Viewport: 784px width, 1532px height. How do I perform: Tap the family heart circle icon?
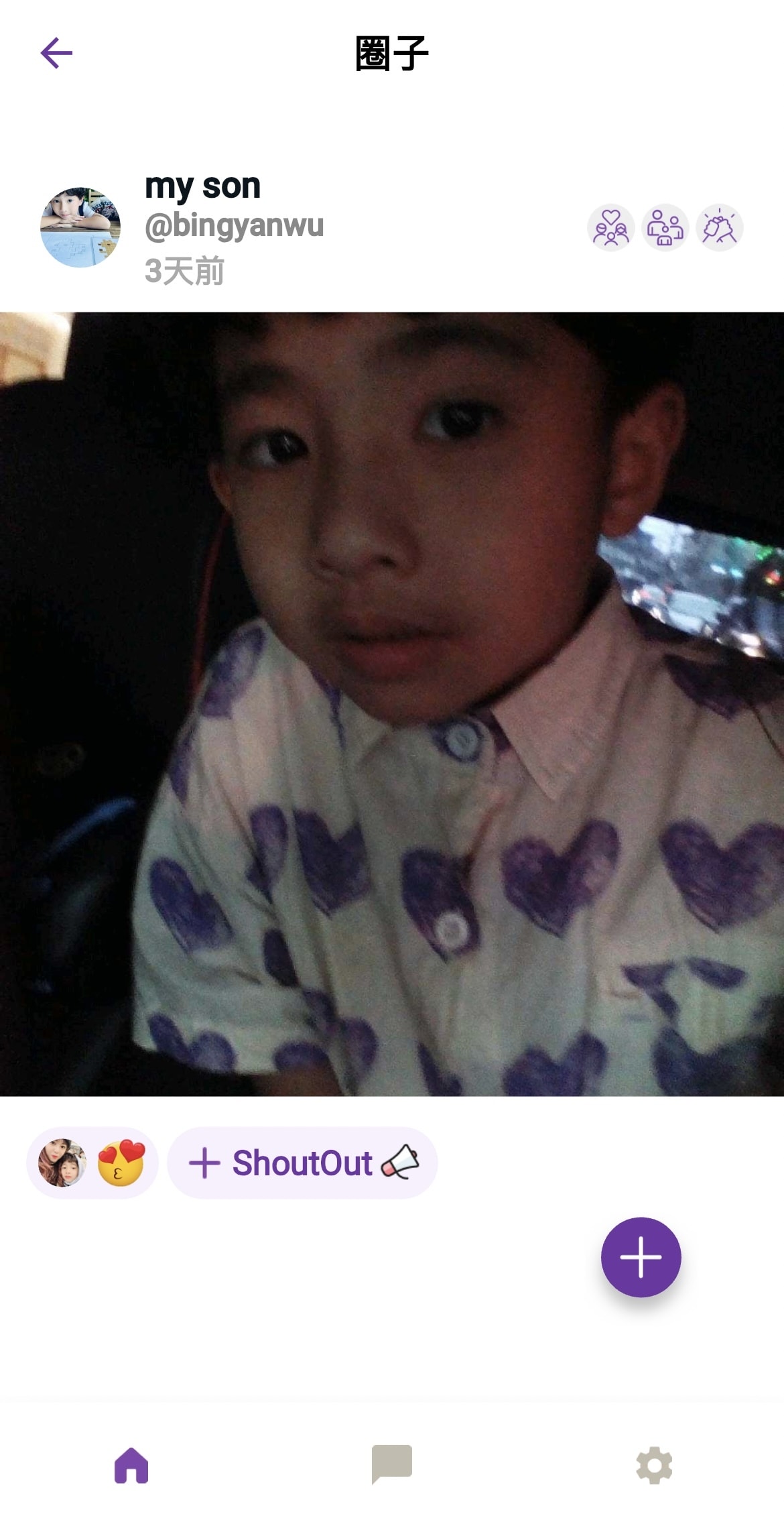610,228
